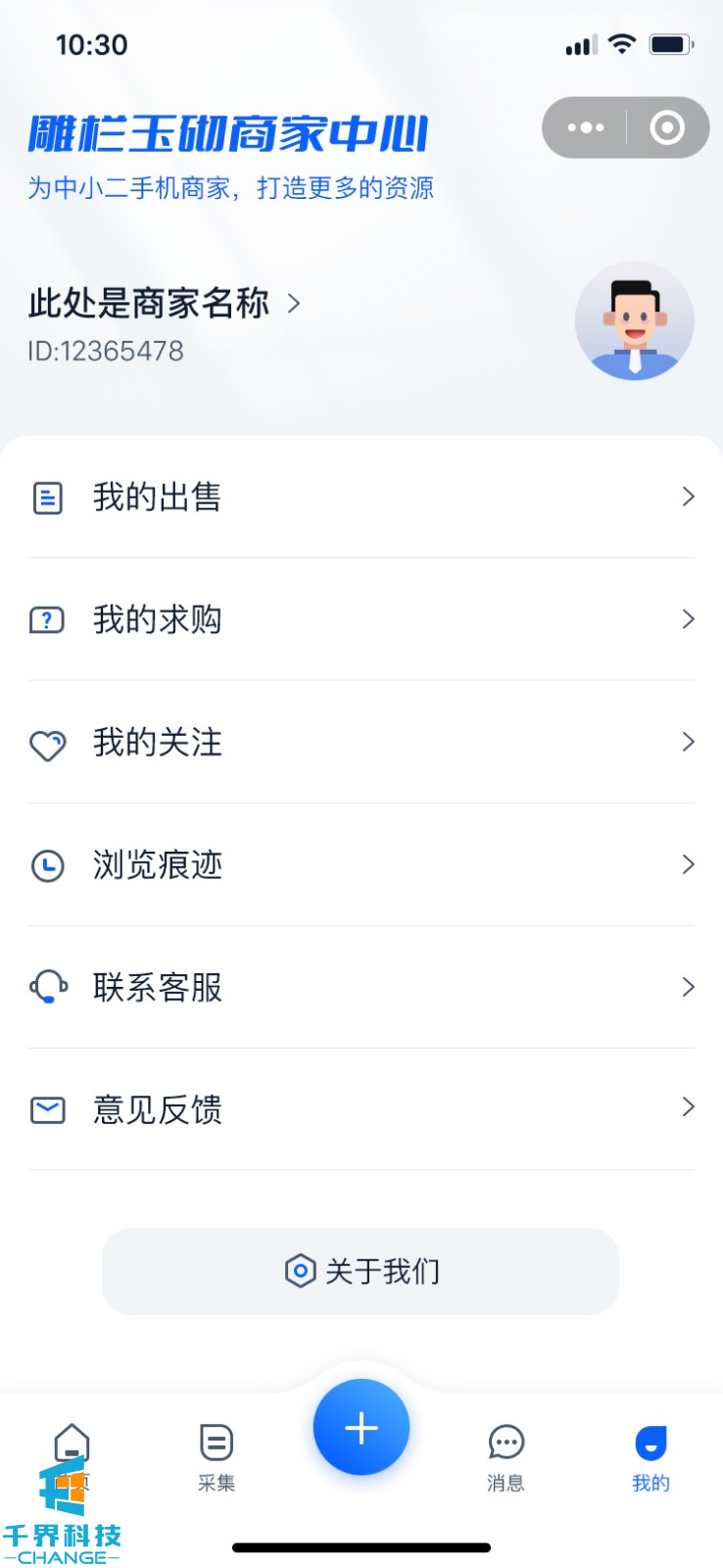Select the 我的 tab
Viewport: 723px width, 1568px height.
click(651, 1457)
